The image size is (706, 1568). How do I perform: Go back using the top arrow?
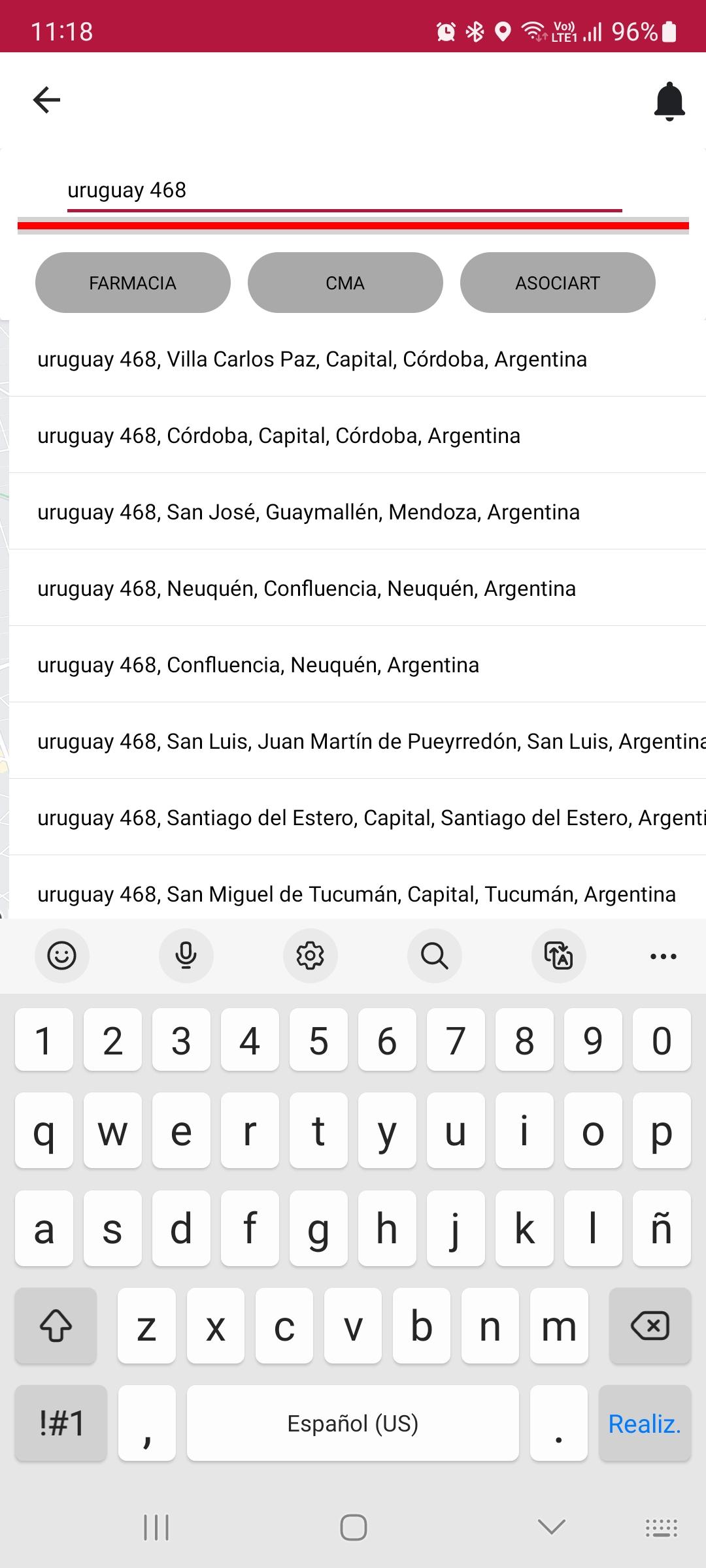46,100
